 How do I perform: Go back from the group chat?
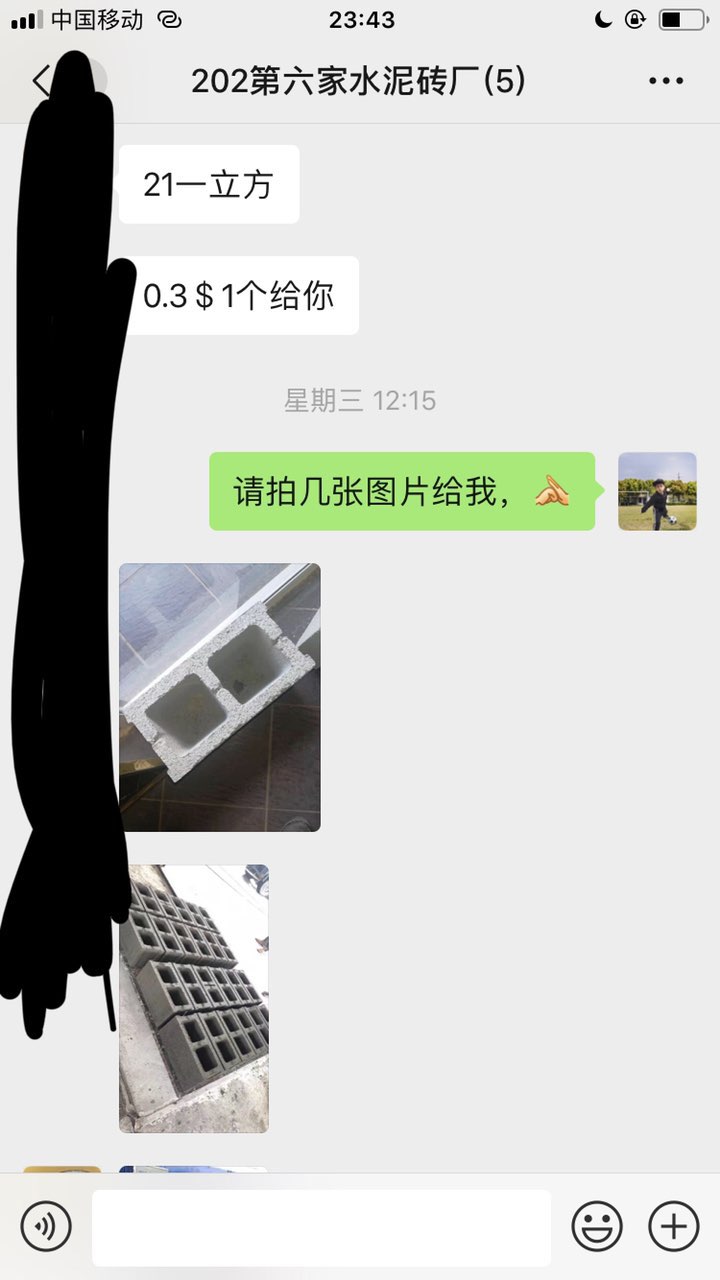pyautogui.click(x=40, y=80)
